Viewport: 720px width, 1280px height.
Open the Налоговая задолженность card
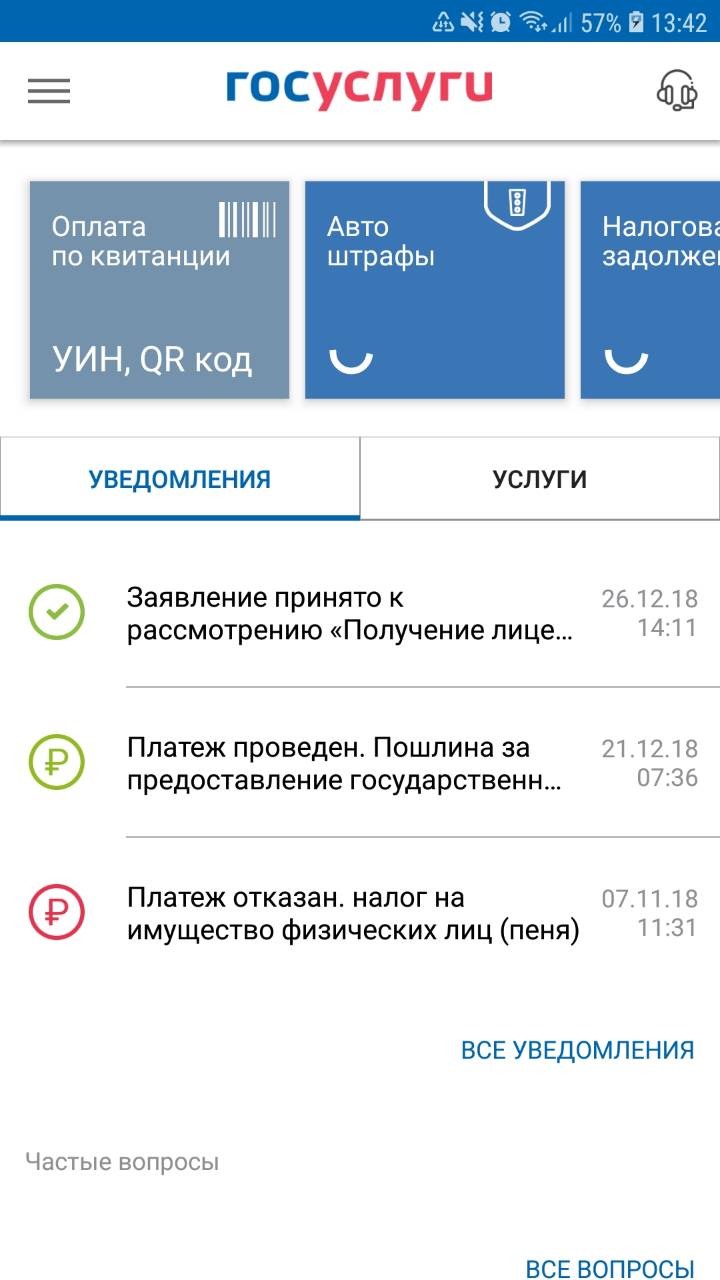point(650,290)
